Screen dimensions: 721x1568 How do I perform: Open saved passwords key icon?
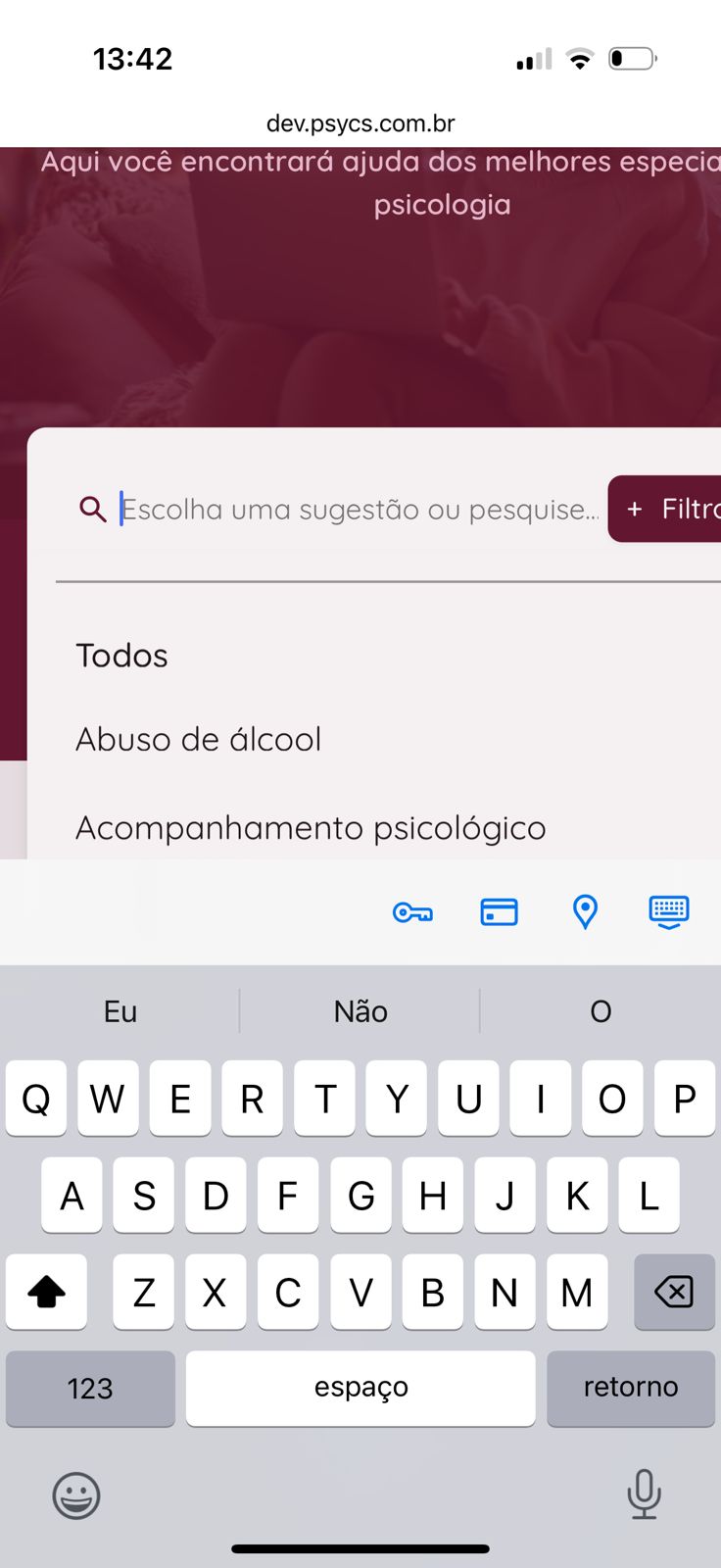(412, 912)
